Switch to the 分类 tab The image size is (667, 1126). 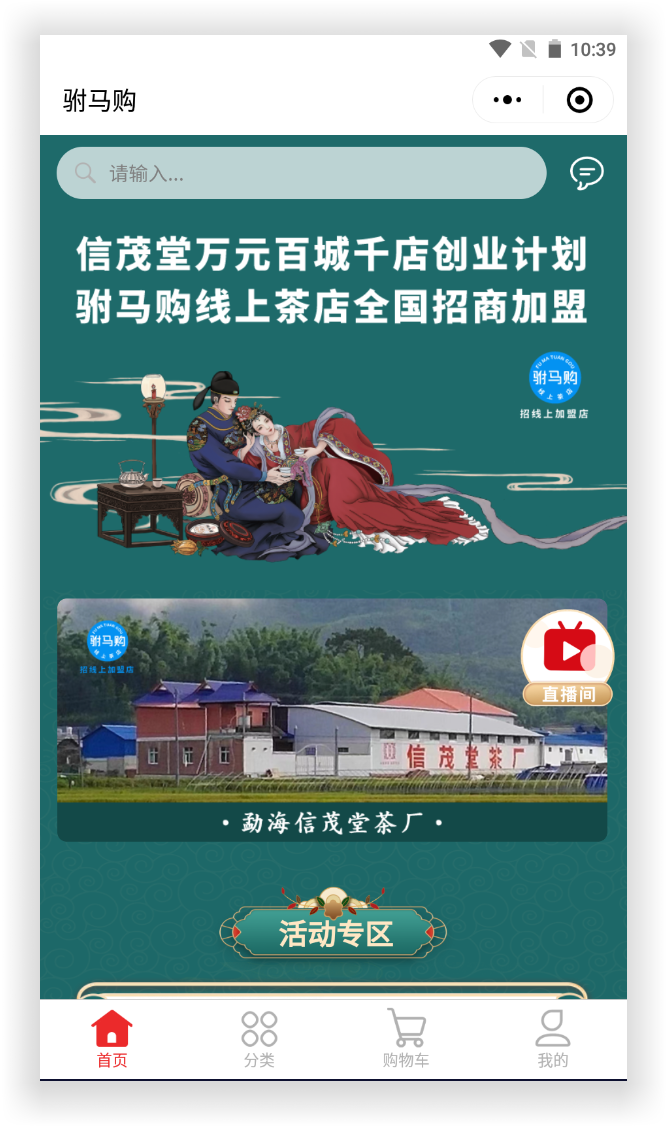(x=259, y=1040)
